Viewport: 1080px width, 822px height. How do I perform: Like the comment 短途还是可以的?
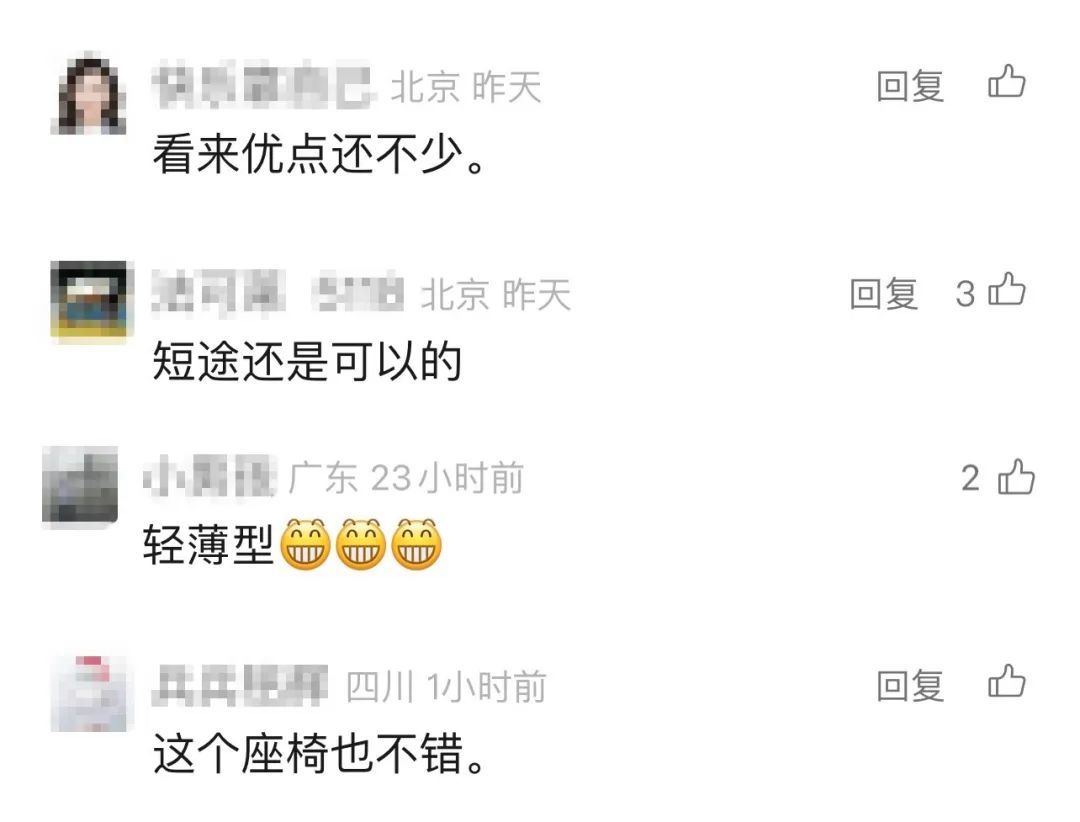[1007, 291]
